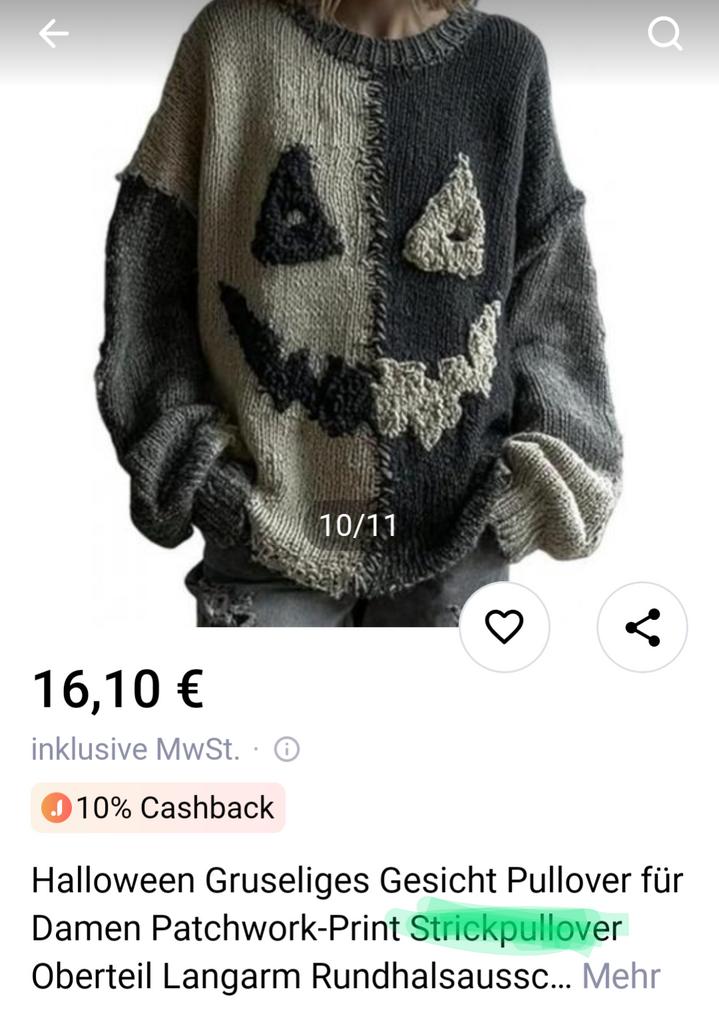Screen dimensions: 719x1024
Task: Open the sweater product image
Action: tap(360, 300)
